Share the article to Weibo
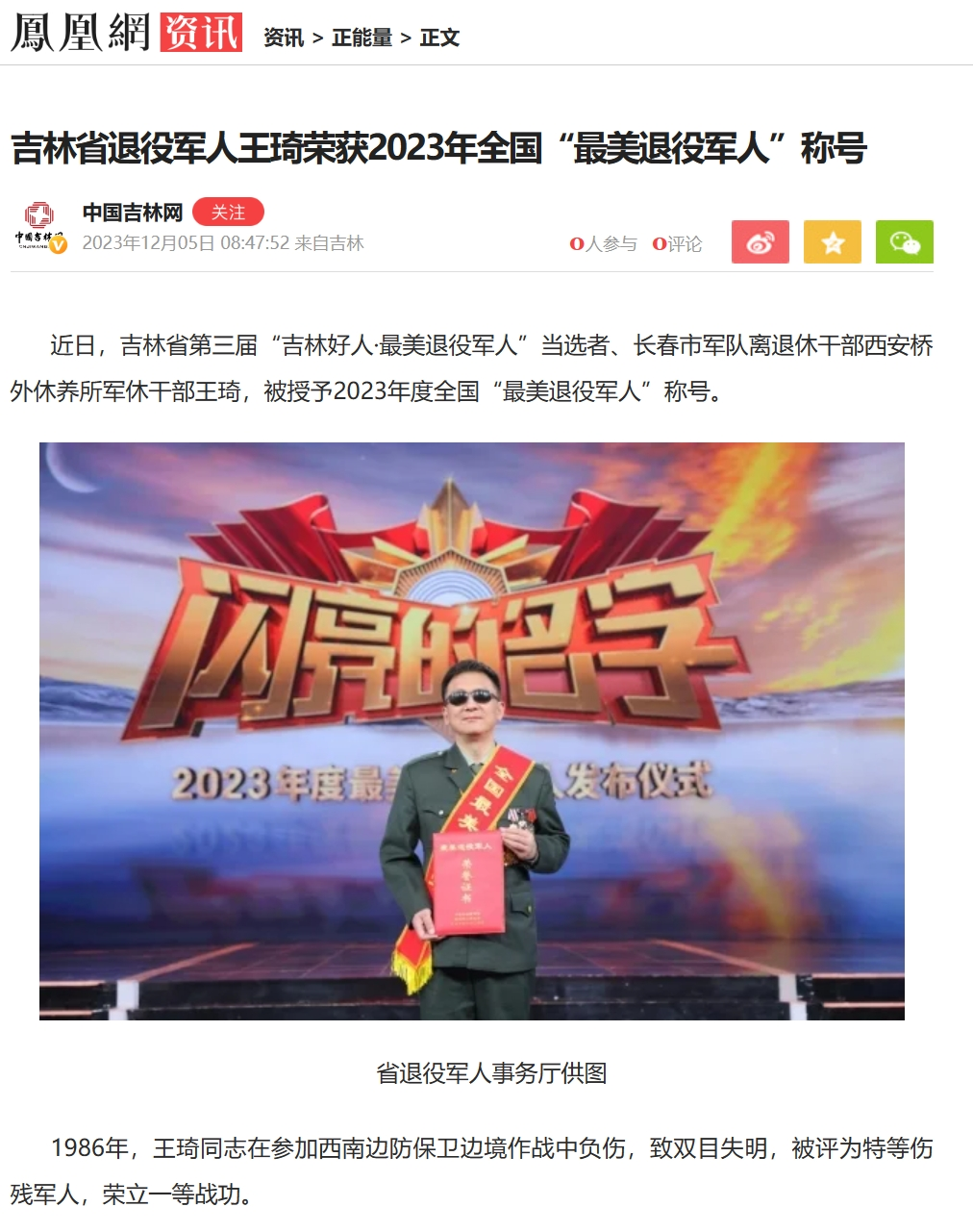Screen dimensions: 973x1232 [760, 242]
